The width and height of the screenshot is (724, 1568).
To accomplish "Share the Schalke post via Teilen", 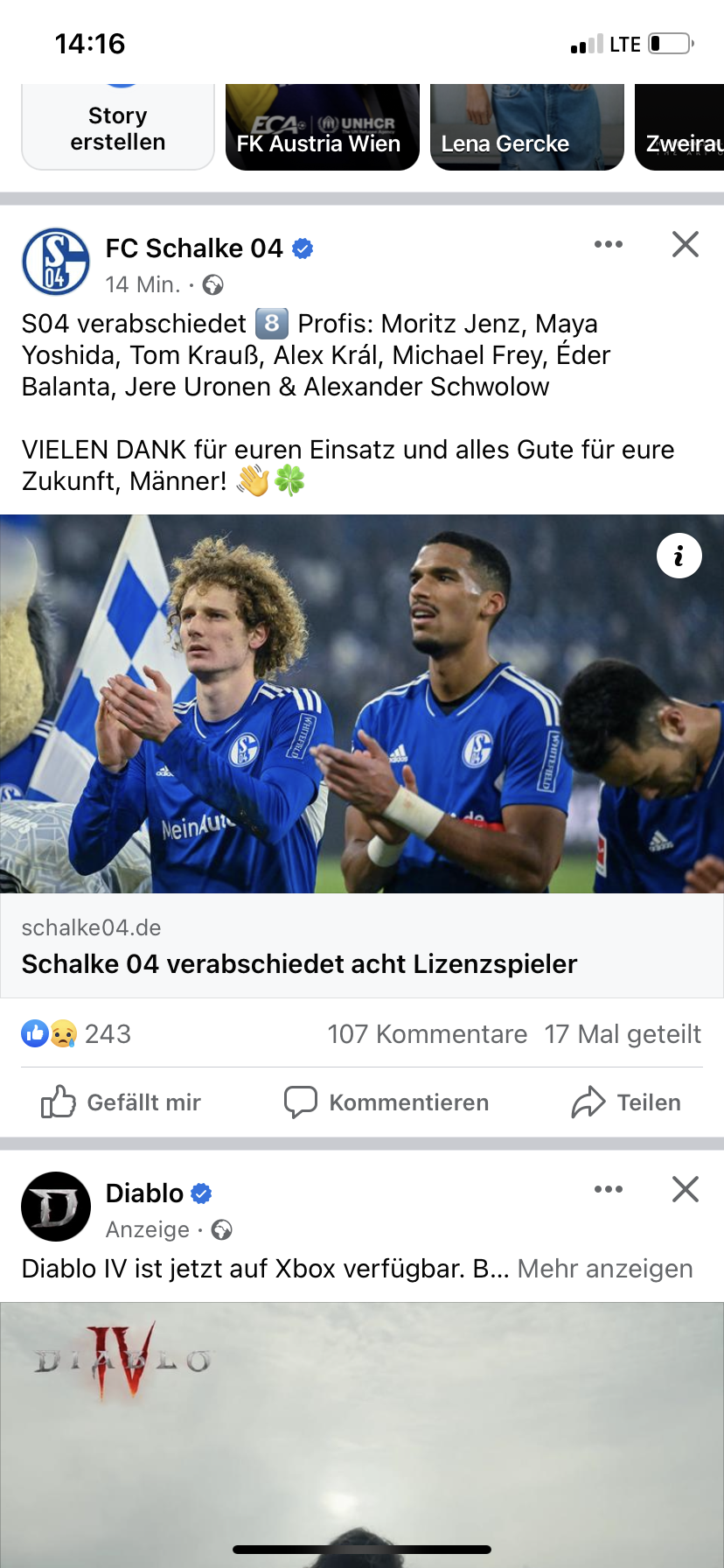I will coord(626,1102).
